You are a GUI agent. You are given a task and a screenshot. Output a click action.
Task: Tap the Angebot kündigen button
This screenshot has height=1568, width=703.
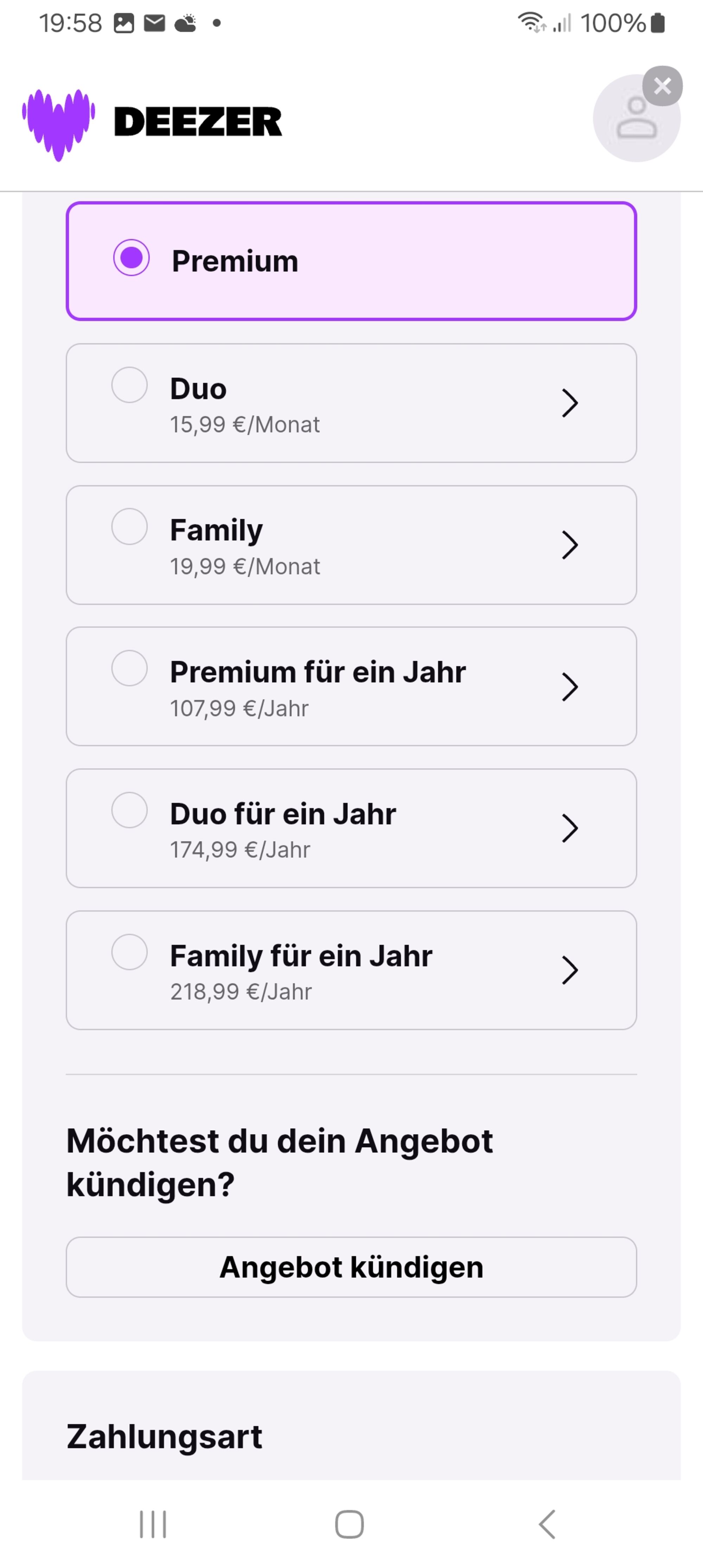351,1267
